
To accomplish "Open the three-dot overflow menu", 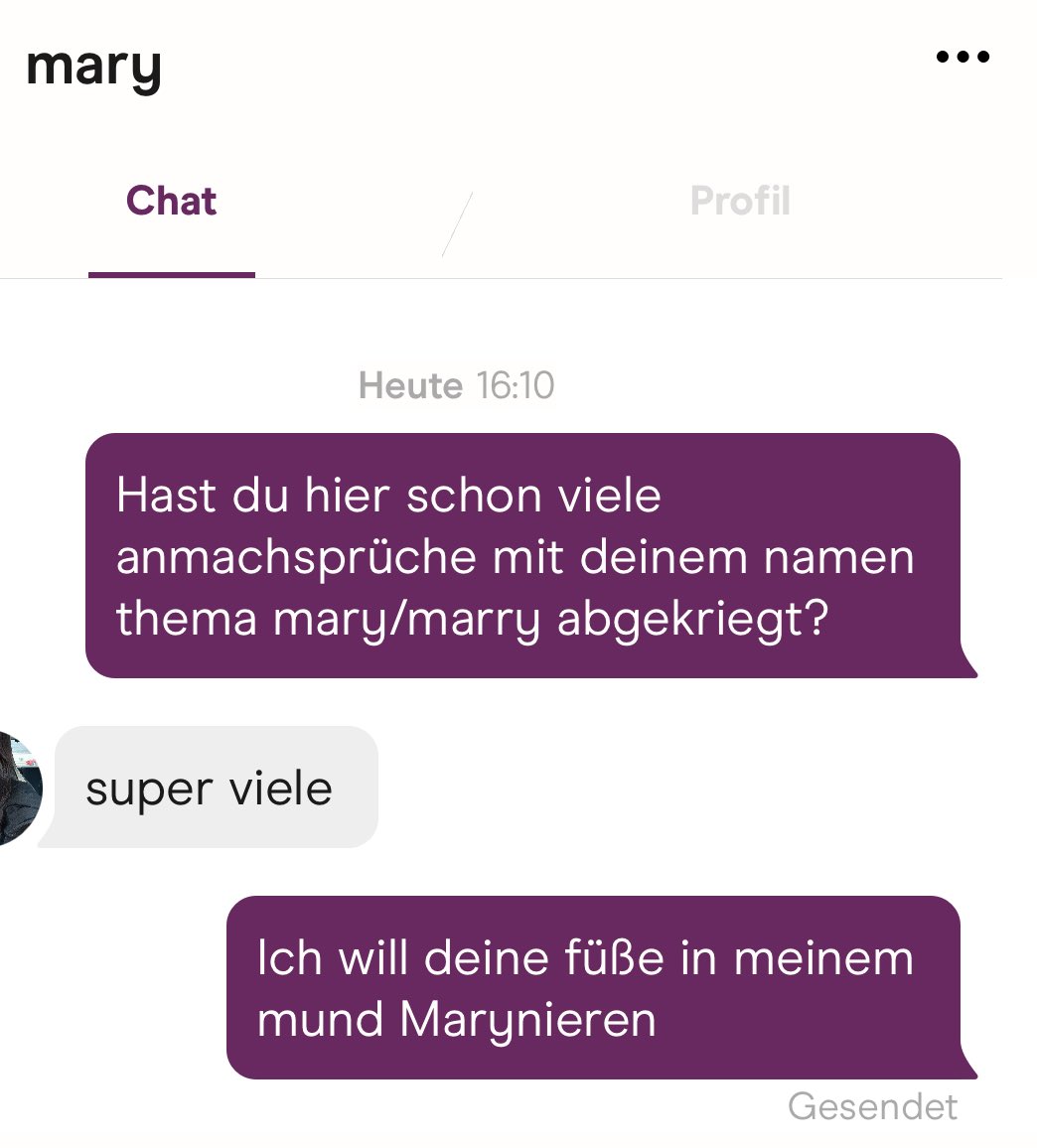I will point(963,57).
